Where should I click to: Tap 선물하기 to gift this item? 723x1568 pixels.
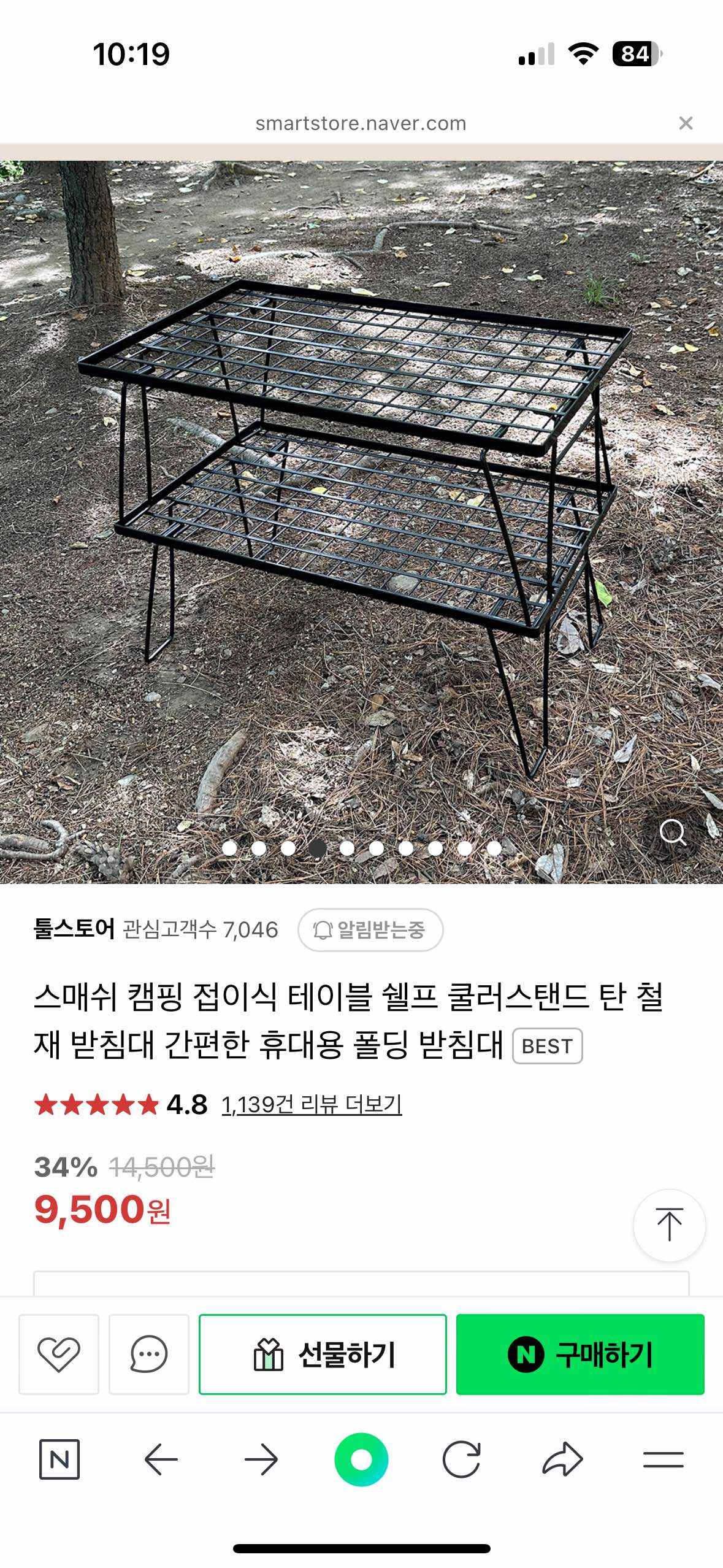tap(323, 1354)
